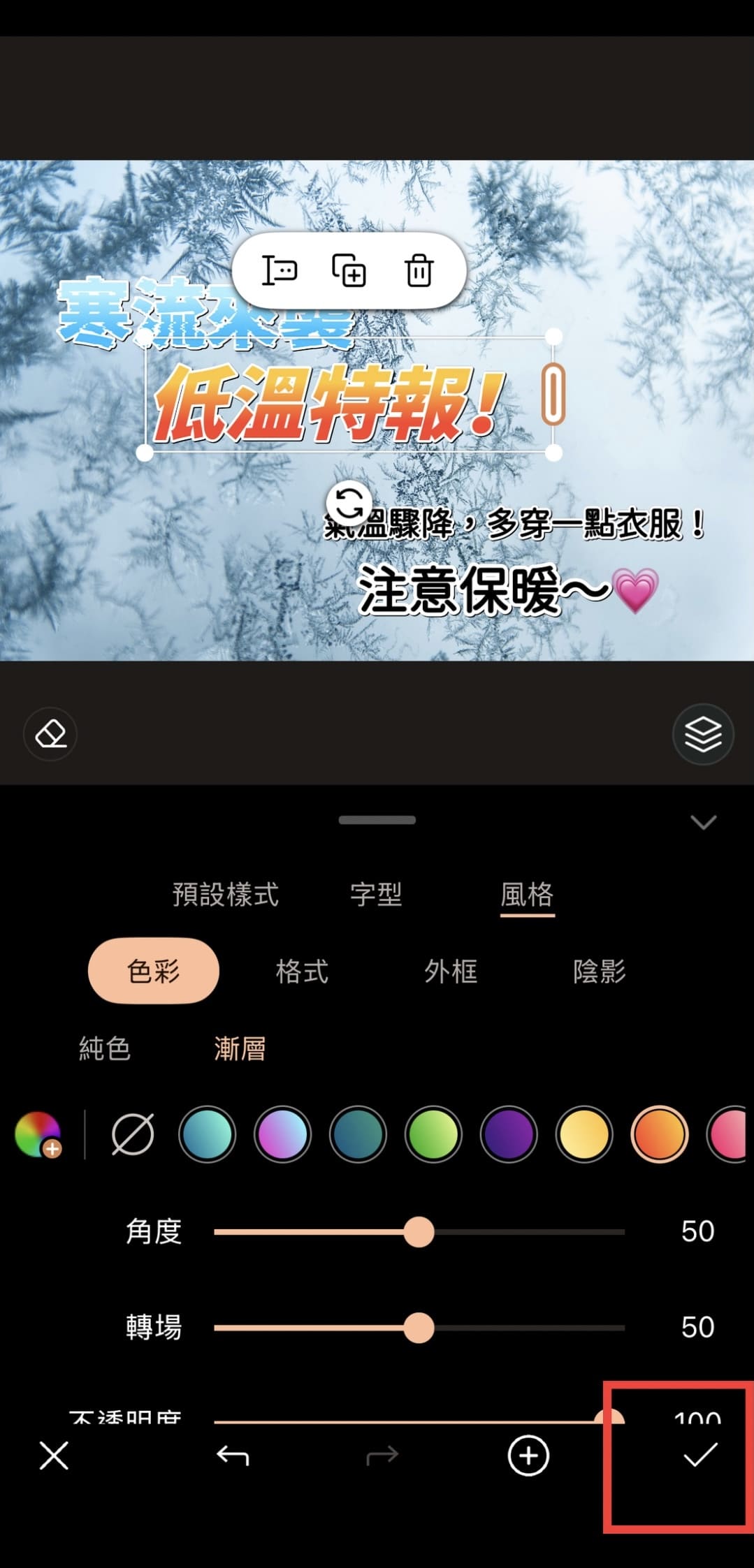Switch to the 陰影 shadow tab
Viewport: 754px width, 1568px height.
click(x=600, y=972)
